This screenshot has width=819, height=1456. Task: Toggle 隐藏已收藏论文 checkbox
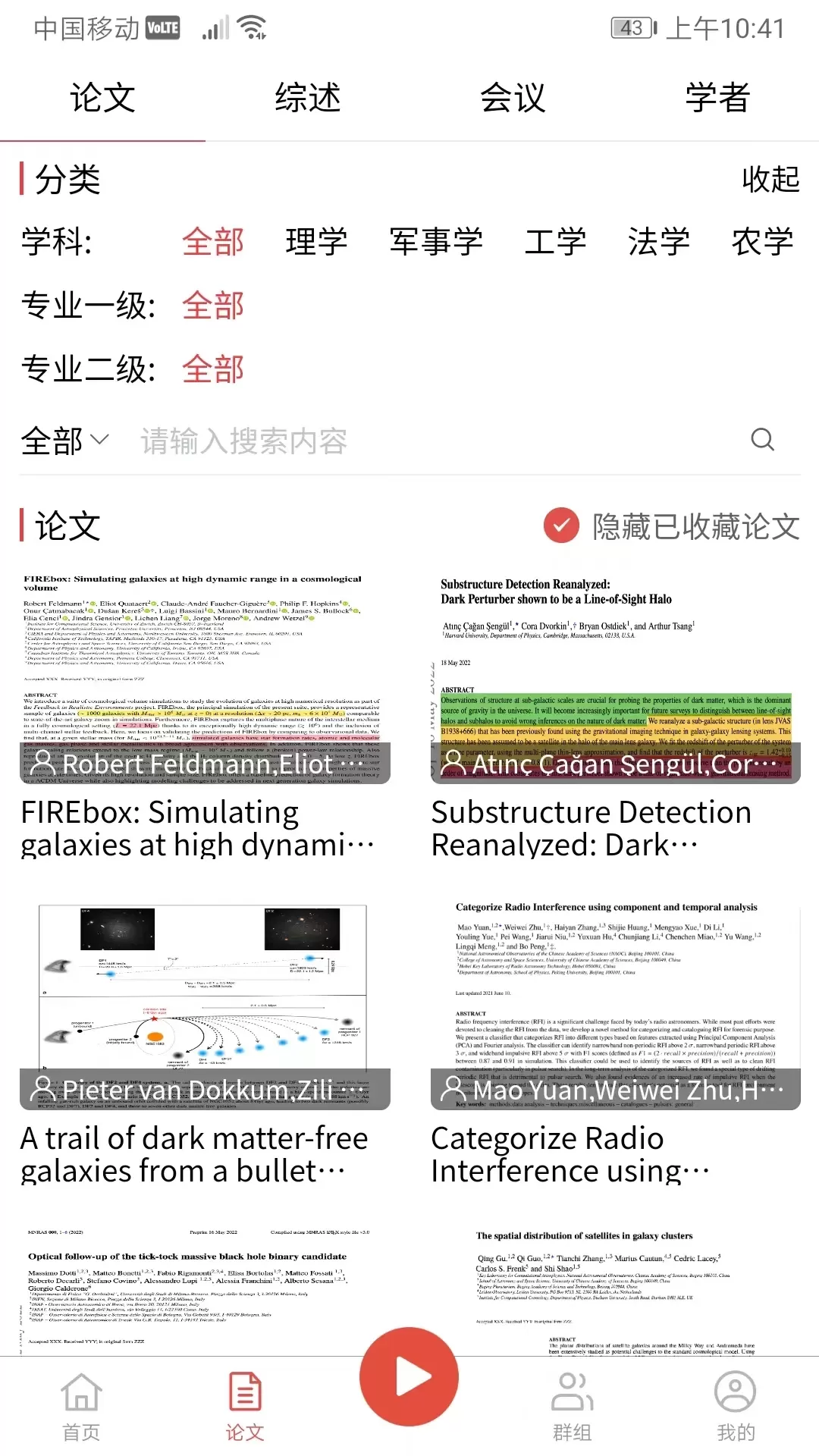pos(562,526)
